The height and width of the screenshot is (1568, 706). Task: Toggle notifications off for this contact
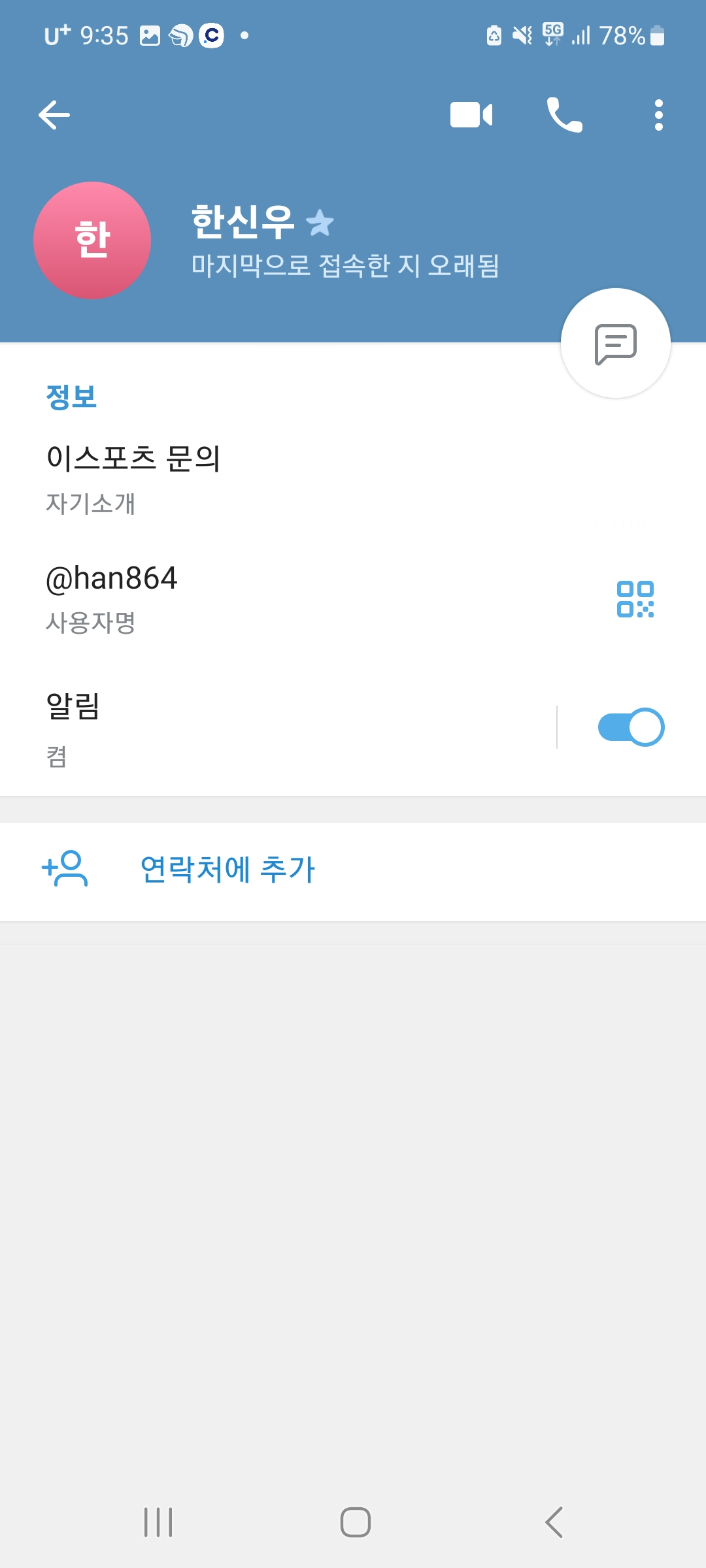630,726
